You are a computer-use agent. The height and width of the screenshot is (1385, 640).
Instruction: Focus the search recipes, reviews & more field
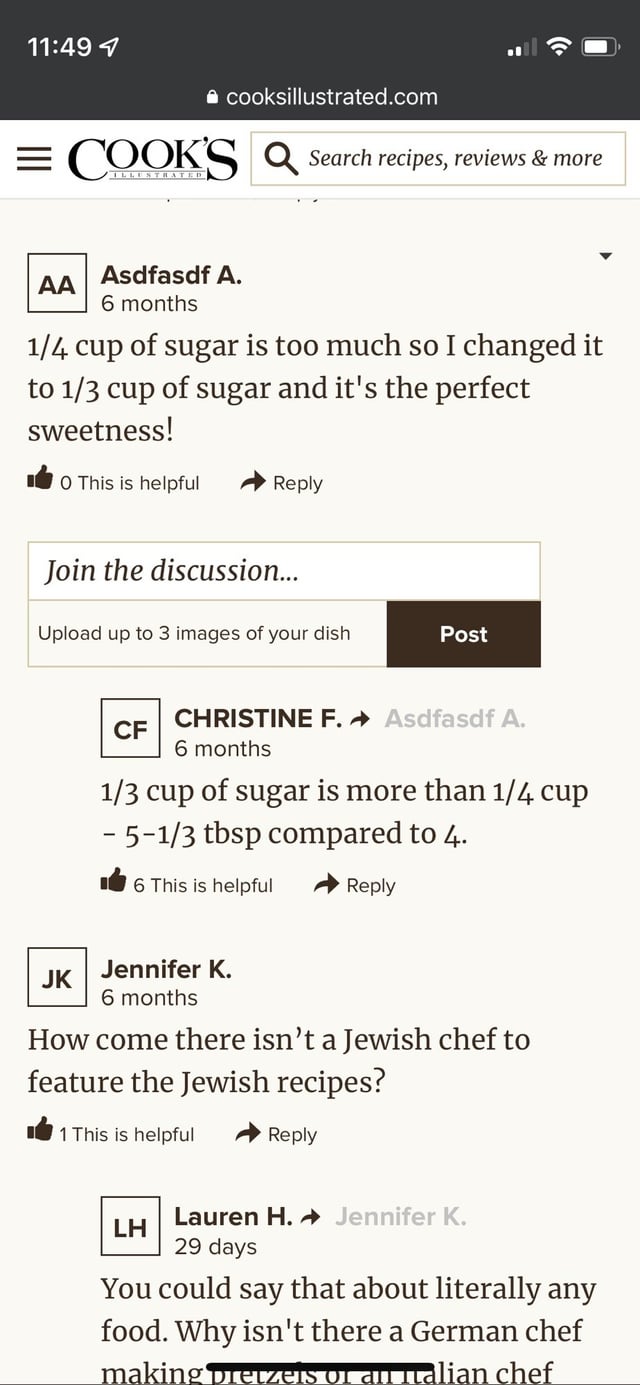(x=438, y=159)
